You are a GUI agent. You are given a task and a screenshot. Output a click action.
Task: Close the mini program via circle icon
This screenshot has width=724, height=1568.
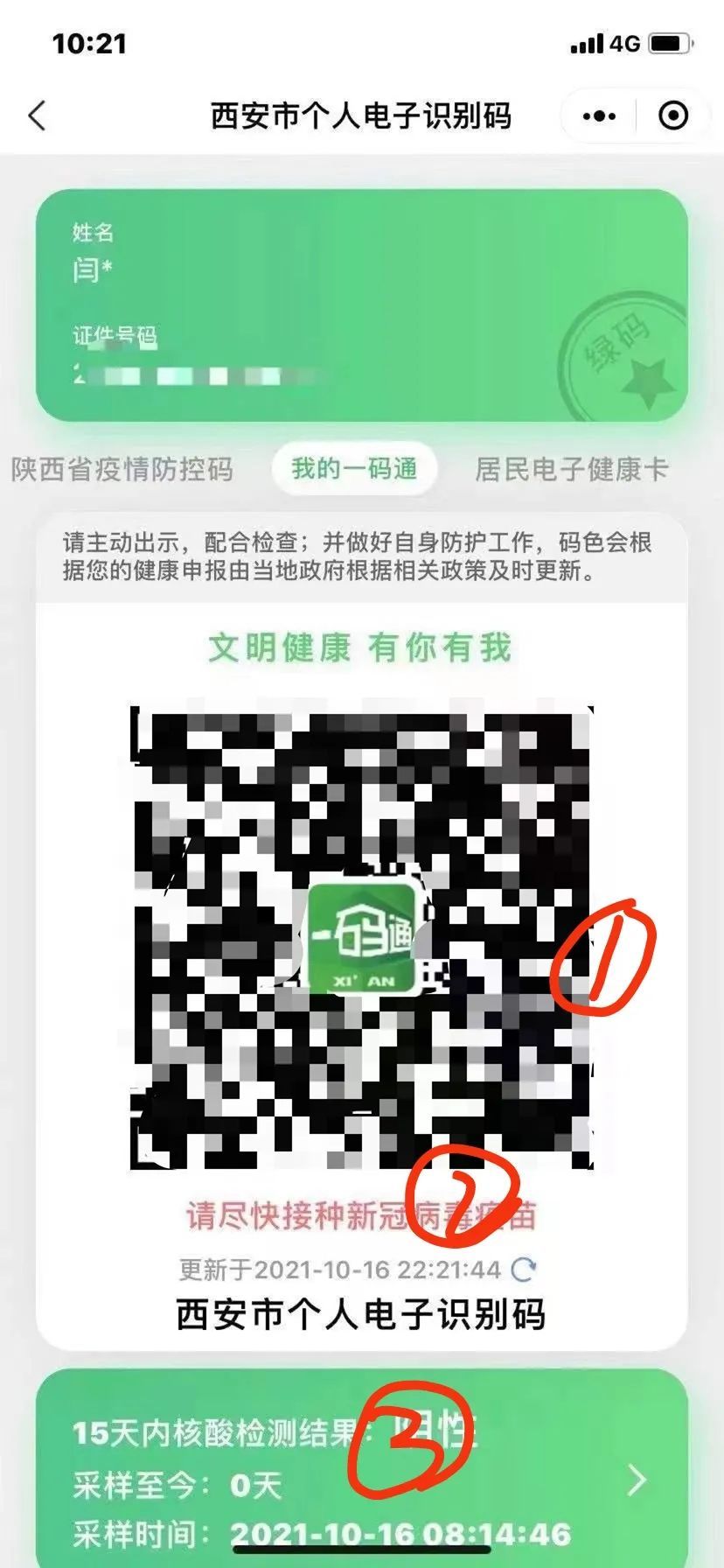tap(673, 115)
